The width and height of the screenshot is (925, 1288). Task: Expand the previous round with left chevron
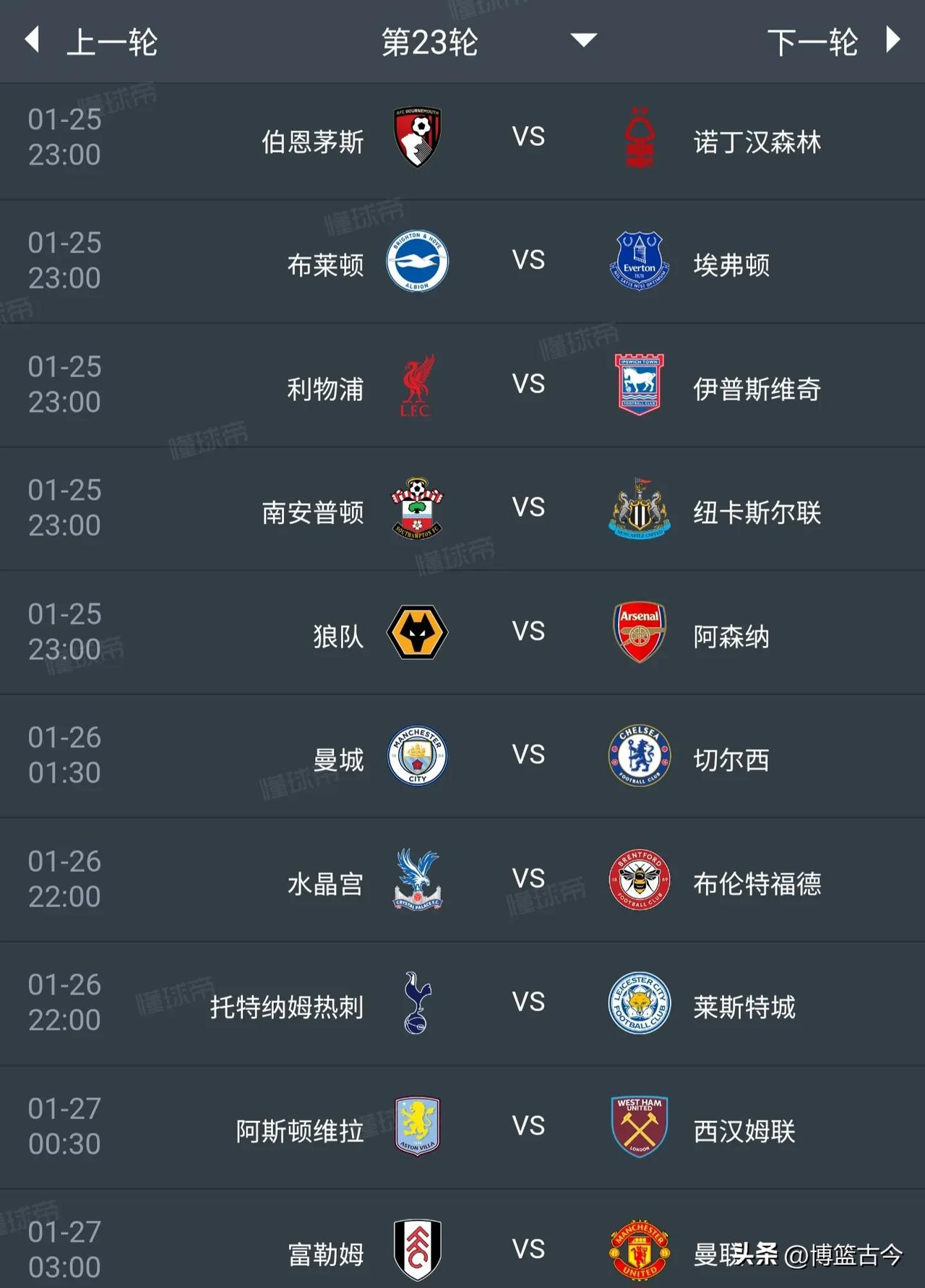coord(30,40)
